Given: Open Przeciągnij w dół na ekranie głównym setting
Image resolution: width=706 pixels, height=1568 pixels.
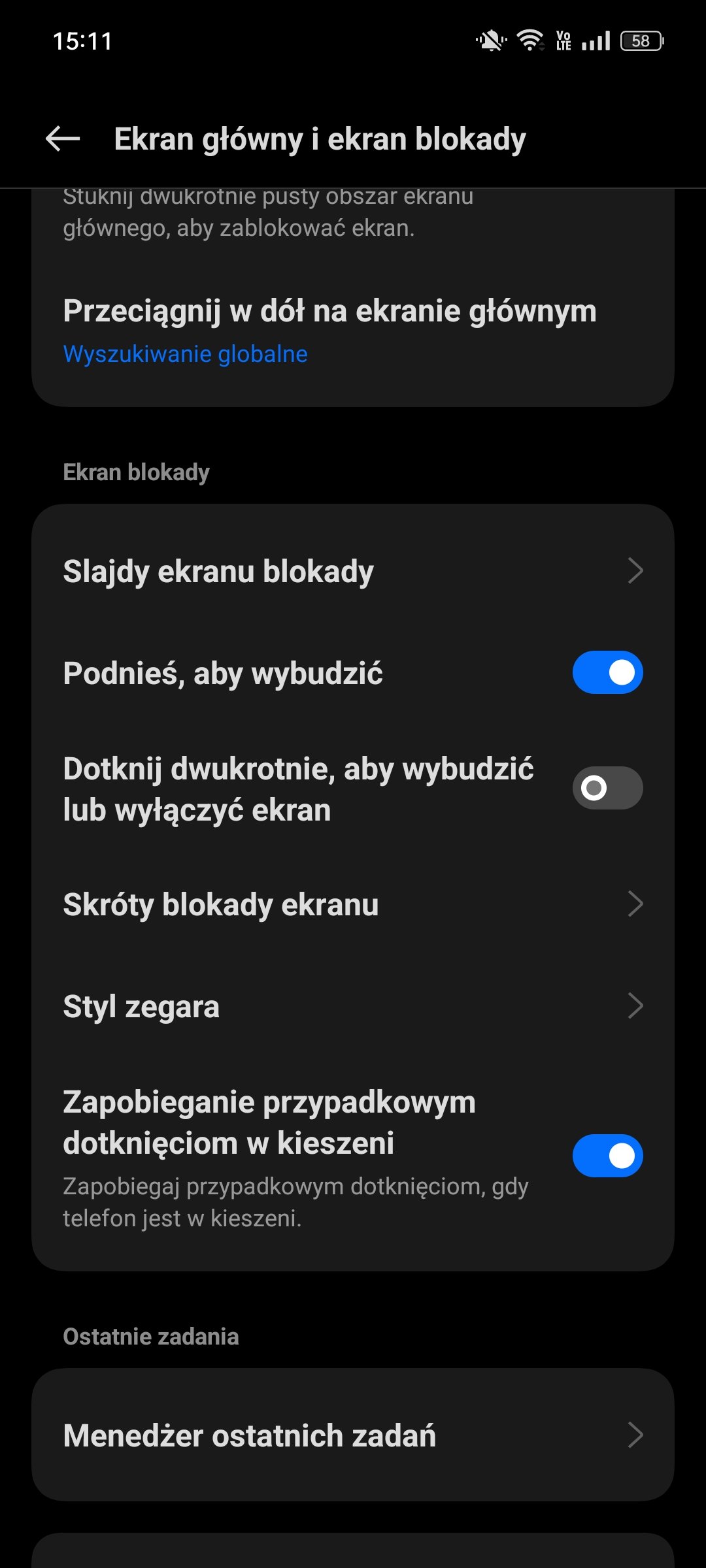Looking at the screenshot, I should point(353,331).
